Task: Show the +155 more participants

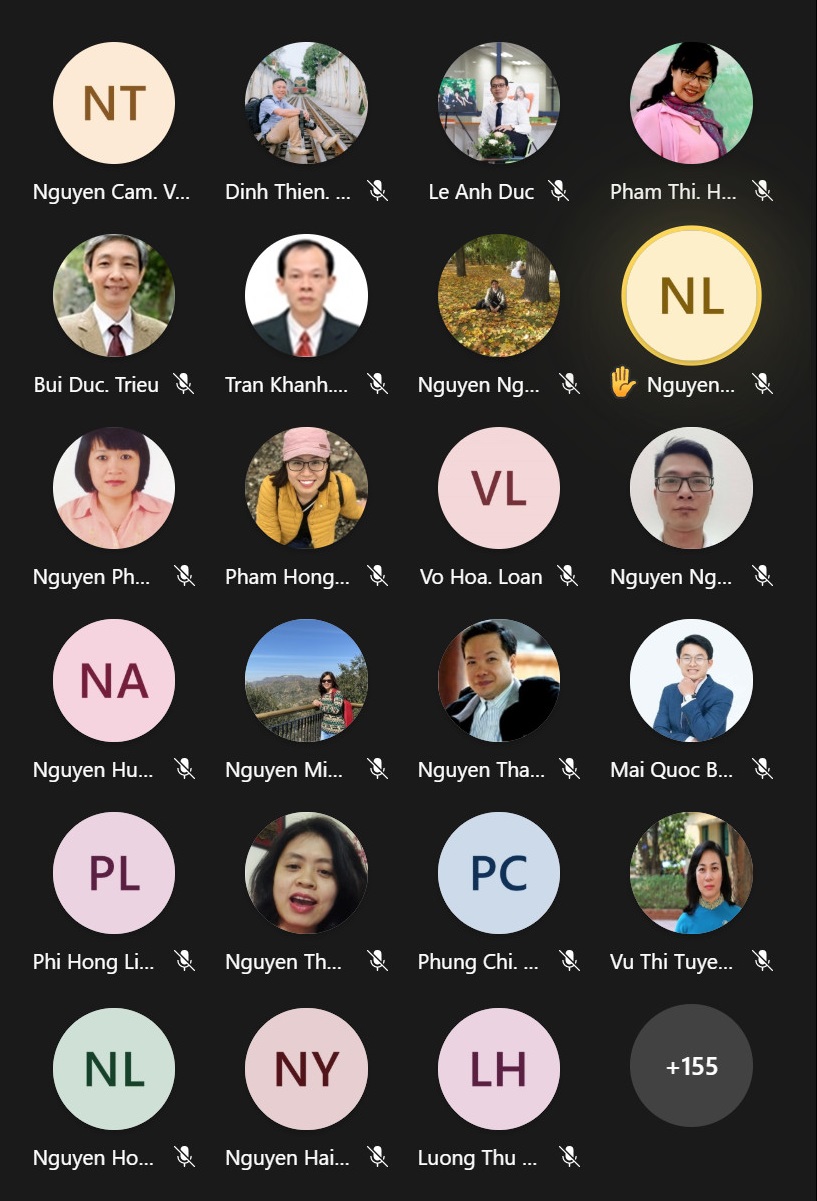Action: coord(691,1066)
